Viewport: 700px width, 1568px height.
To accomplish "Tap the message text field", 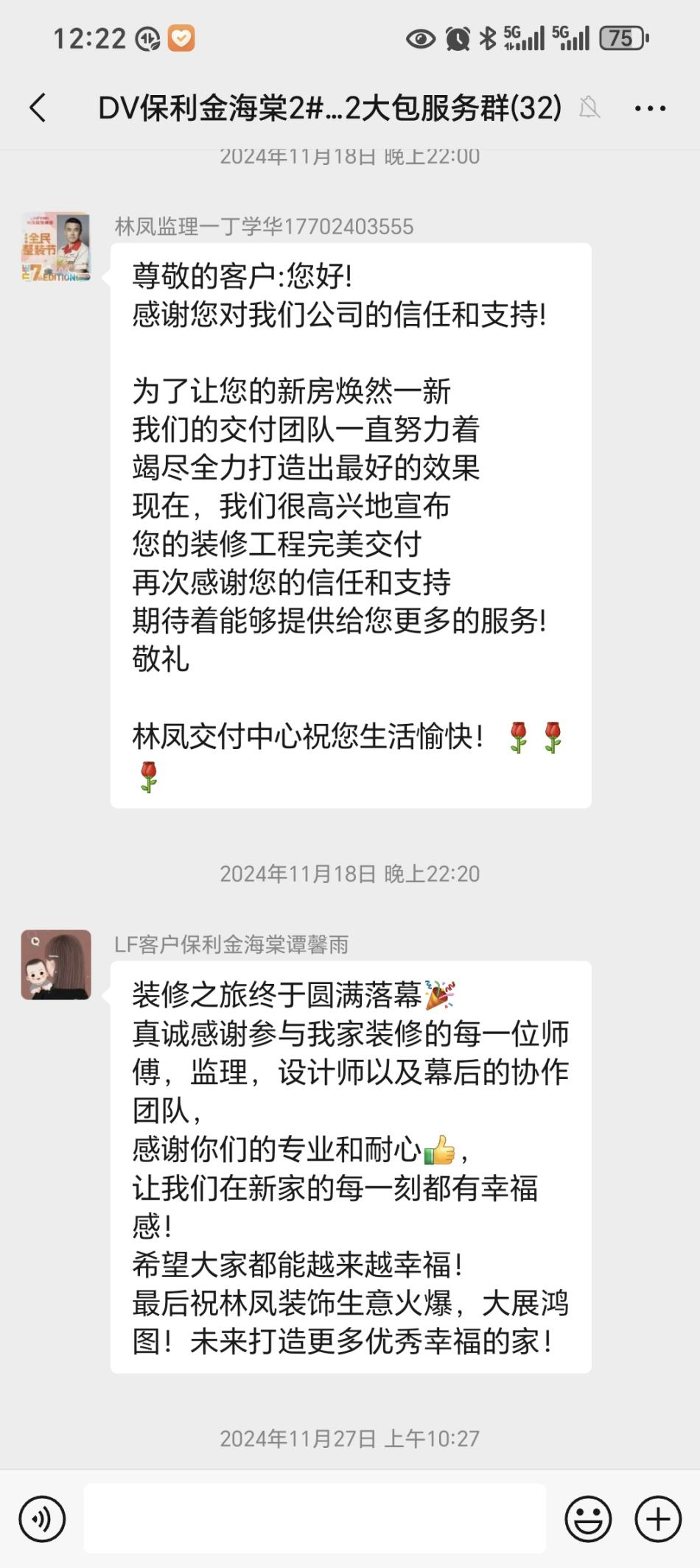I will coord(315,1518).
